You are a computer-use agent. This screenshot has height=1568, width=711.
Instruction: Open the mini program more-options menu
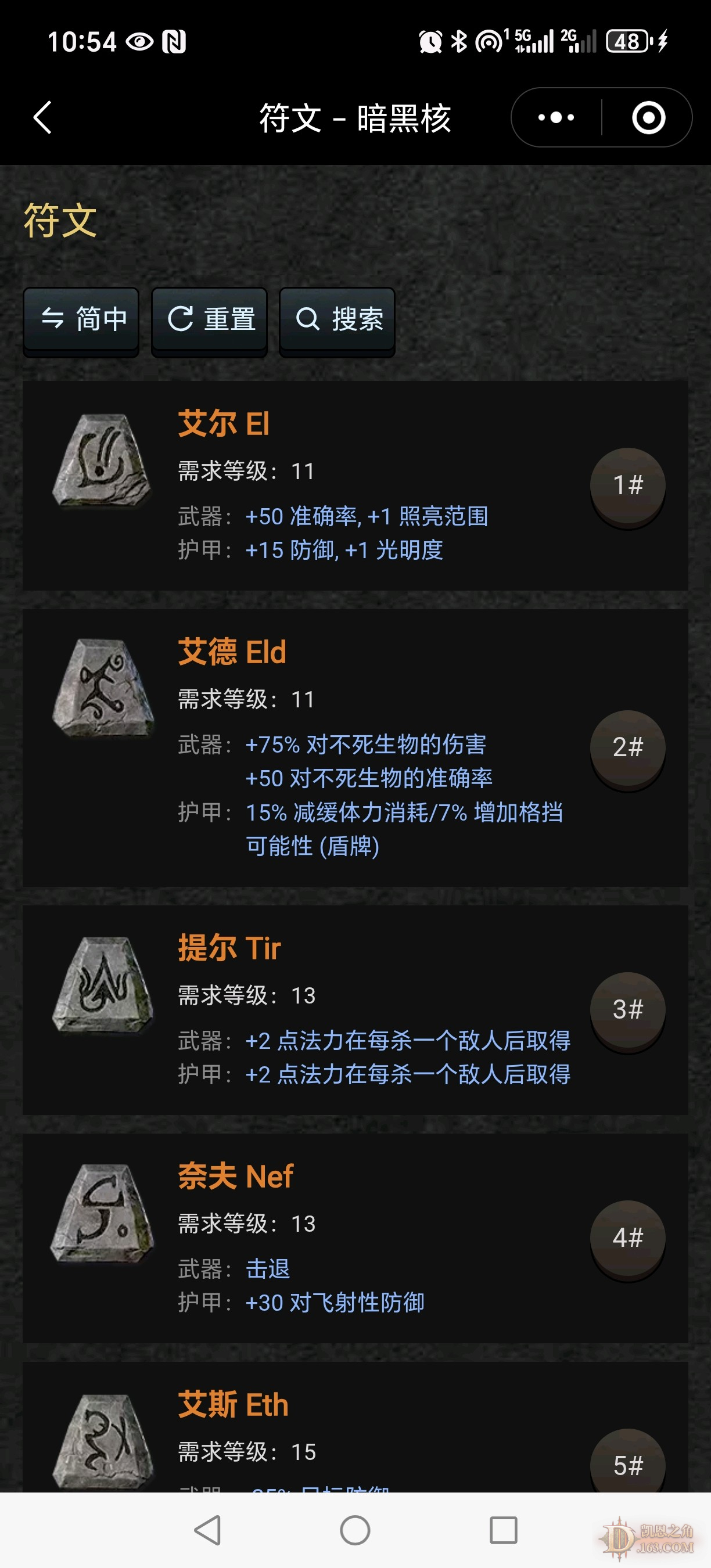[x=556, y=117]
